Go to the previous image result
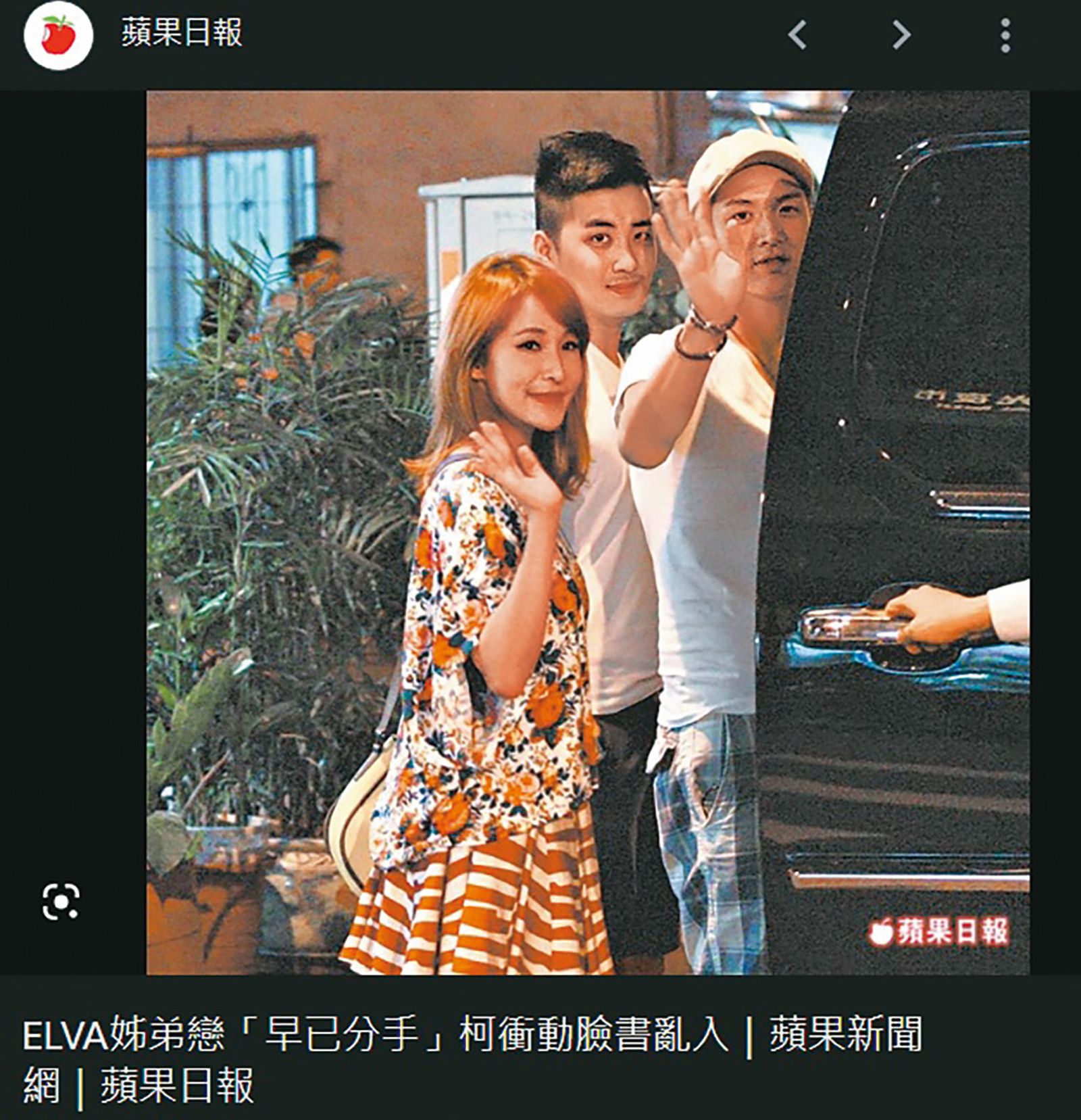The width and height of the screenshot is (1081, 1120). pos(797,34)
